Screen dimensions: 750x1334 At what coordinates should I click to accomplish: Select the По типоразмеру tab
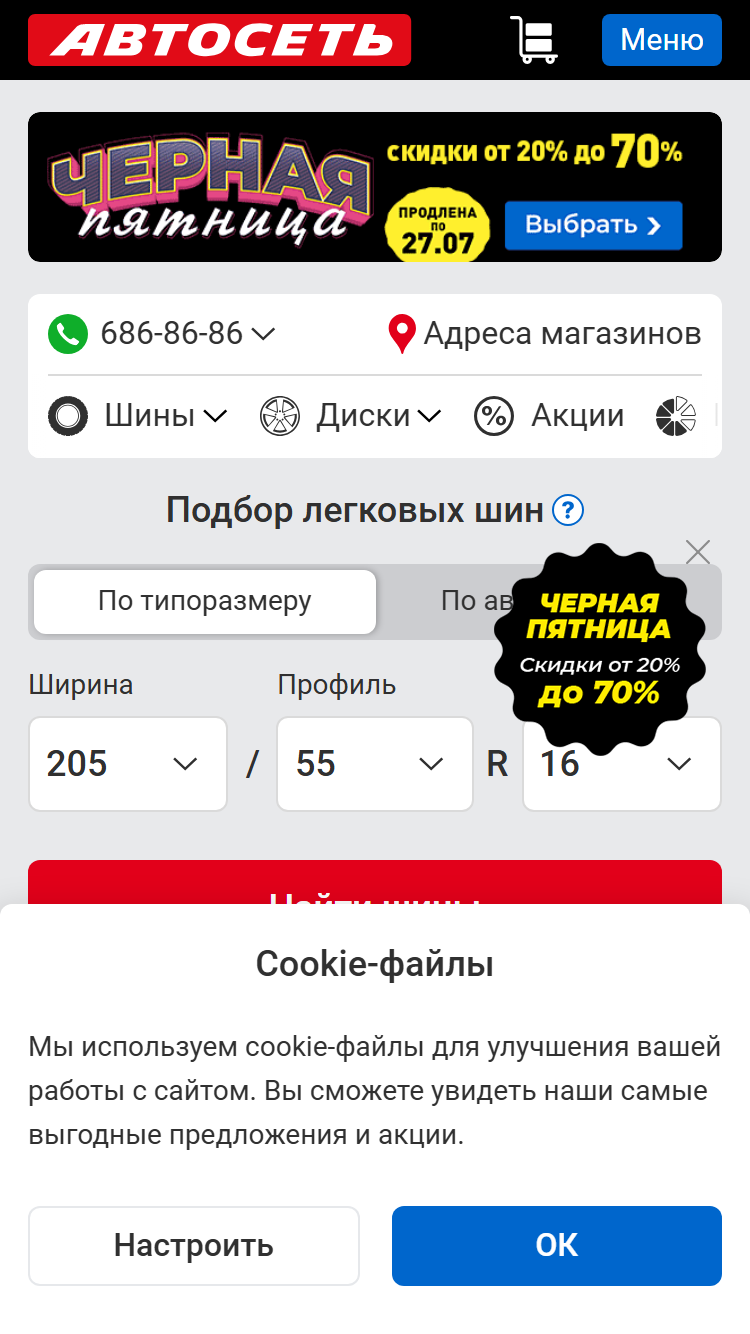tap(205, 601)
